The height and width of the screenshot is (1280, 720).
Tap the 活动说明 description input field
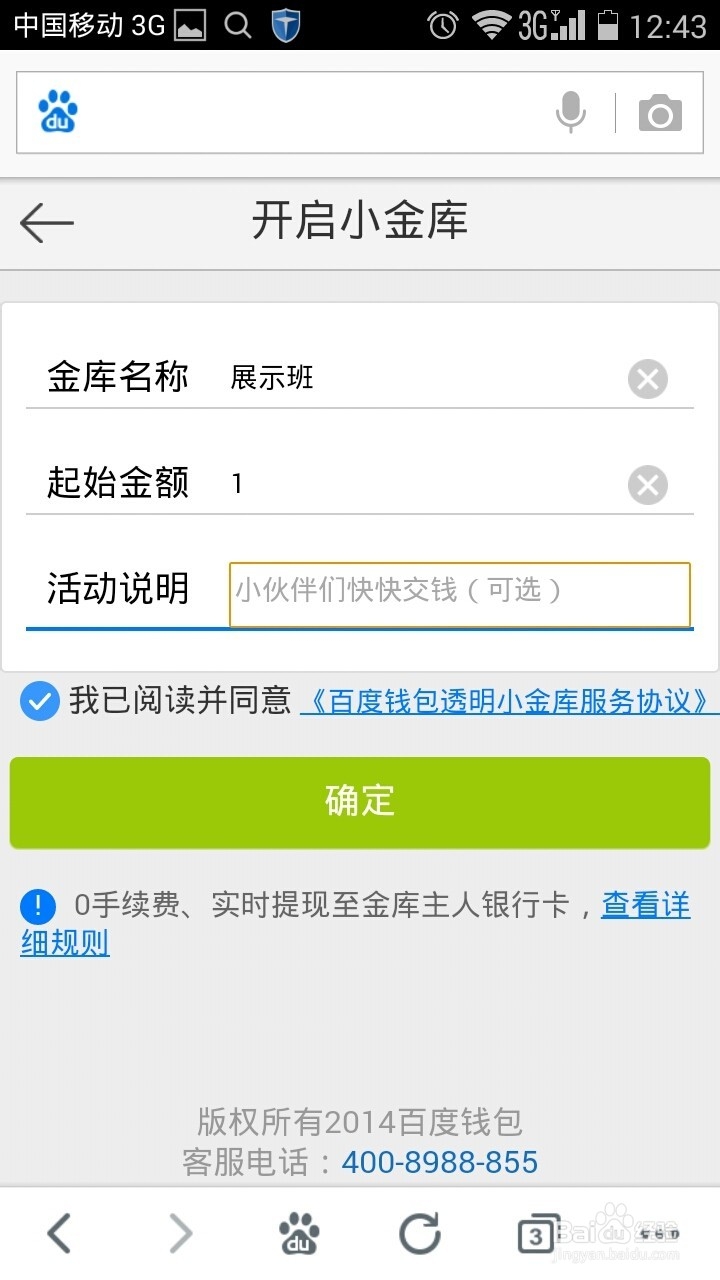(460, 594)
